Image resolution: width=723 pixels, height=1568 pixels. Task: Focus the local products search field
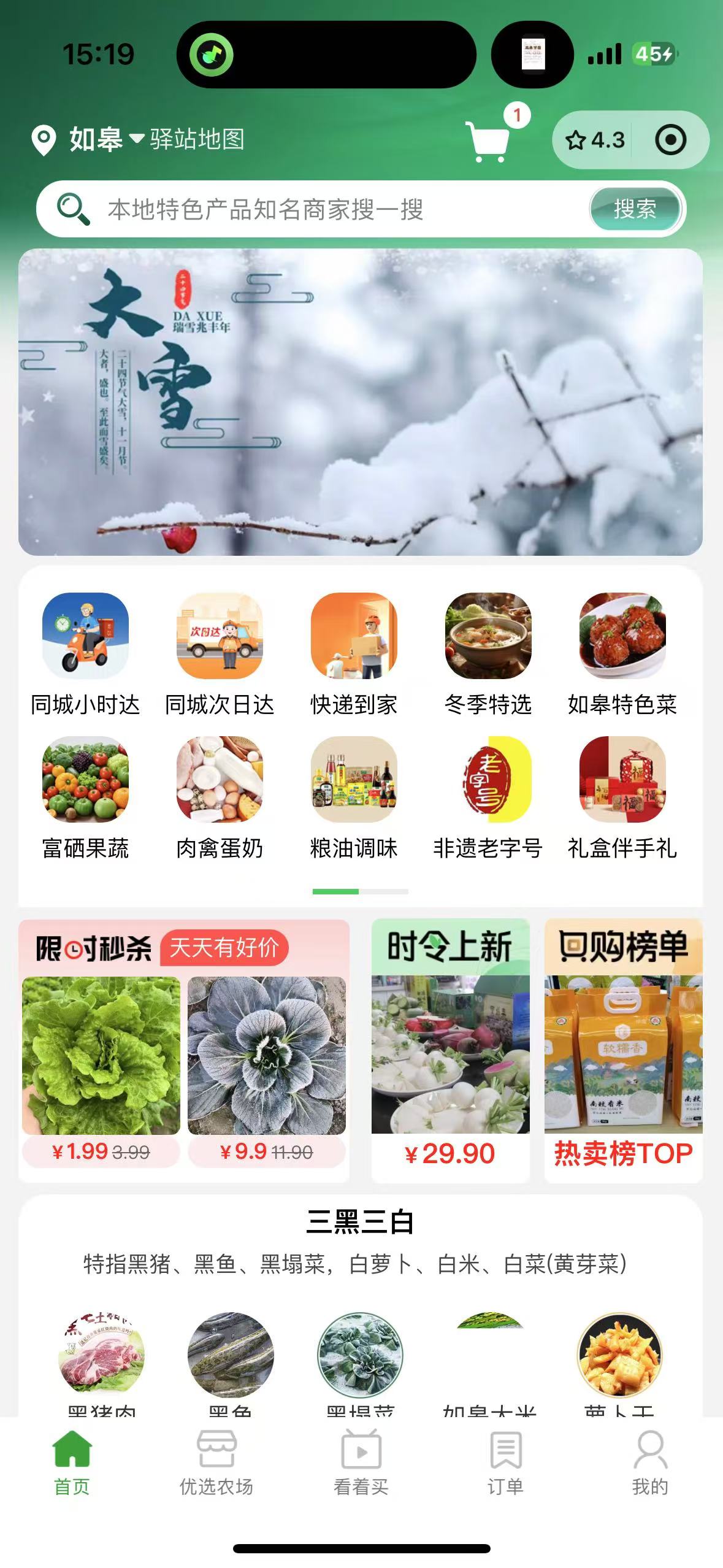coord(307,209)
